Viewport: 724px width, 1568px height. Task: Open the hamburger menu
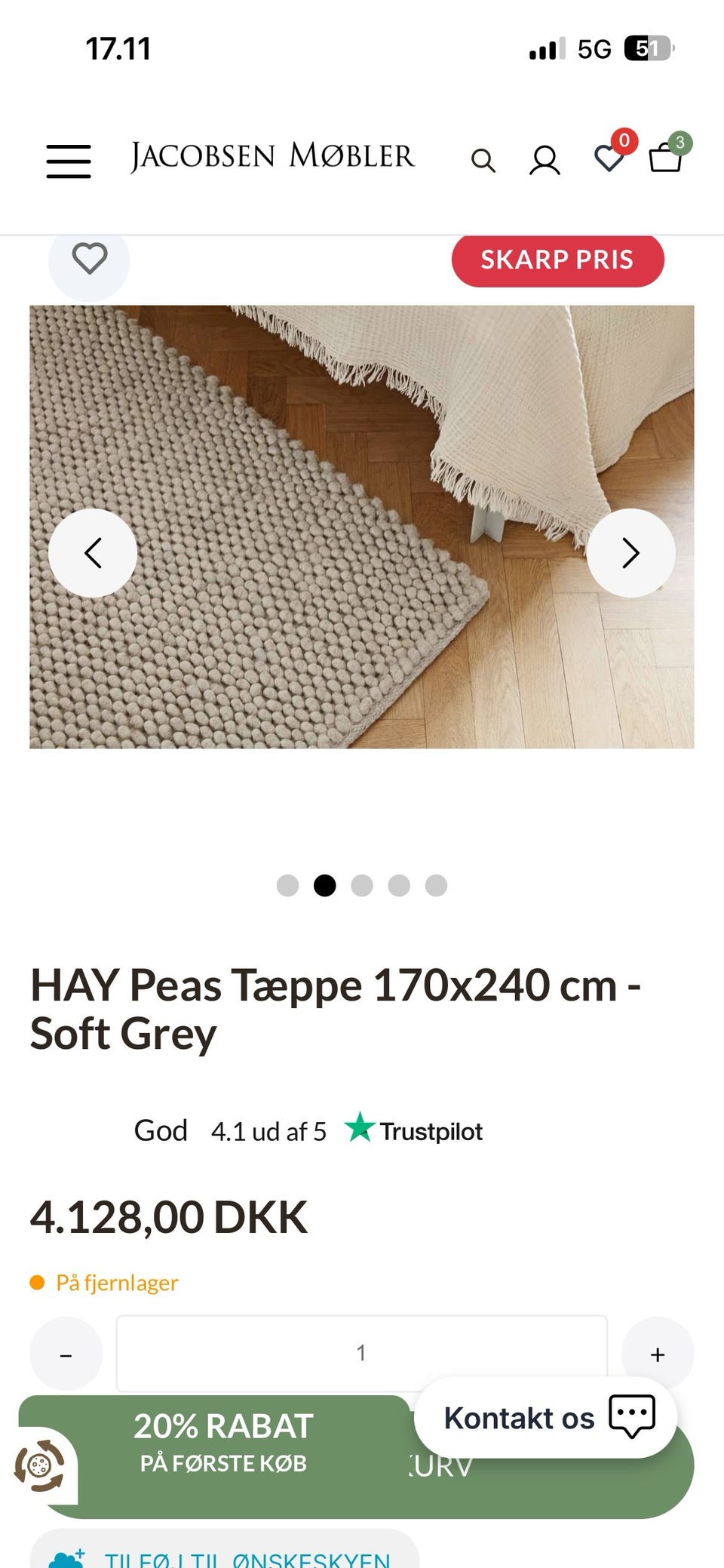pos(69,161)
